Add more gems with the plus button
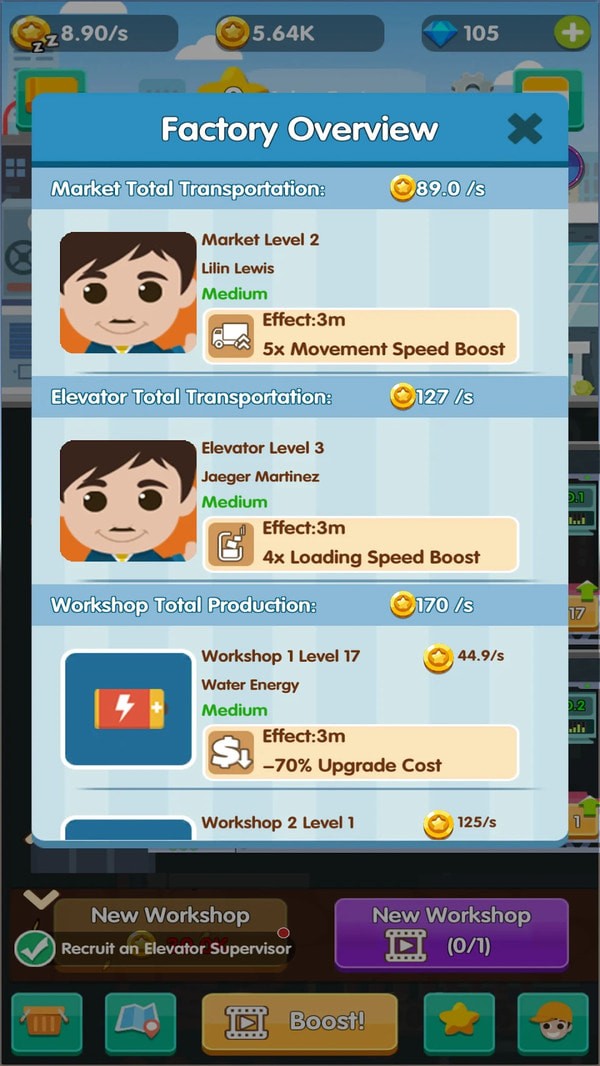 pyautogui.click(x=572, y=33)
